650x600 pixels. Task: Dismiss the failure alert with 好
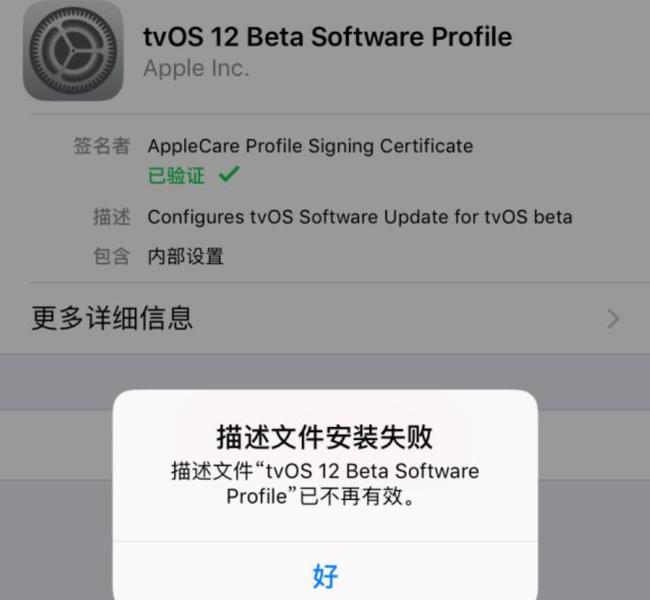click(325, 575)
